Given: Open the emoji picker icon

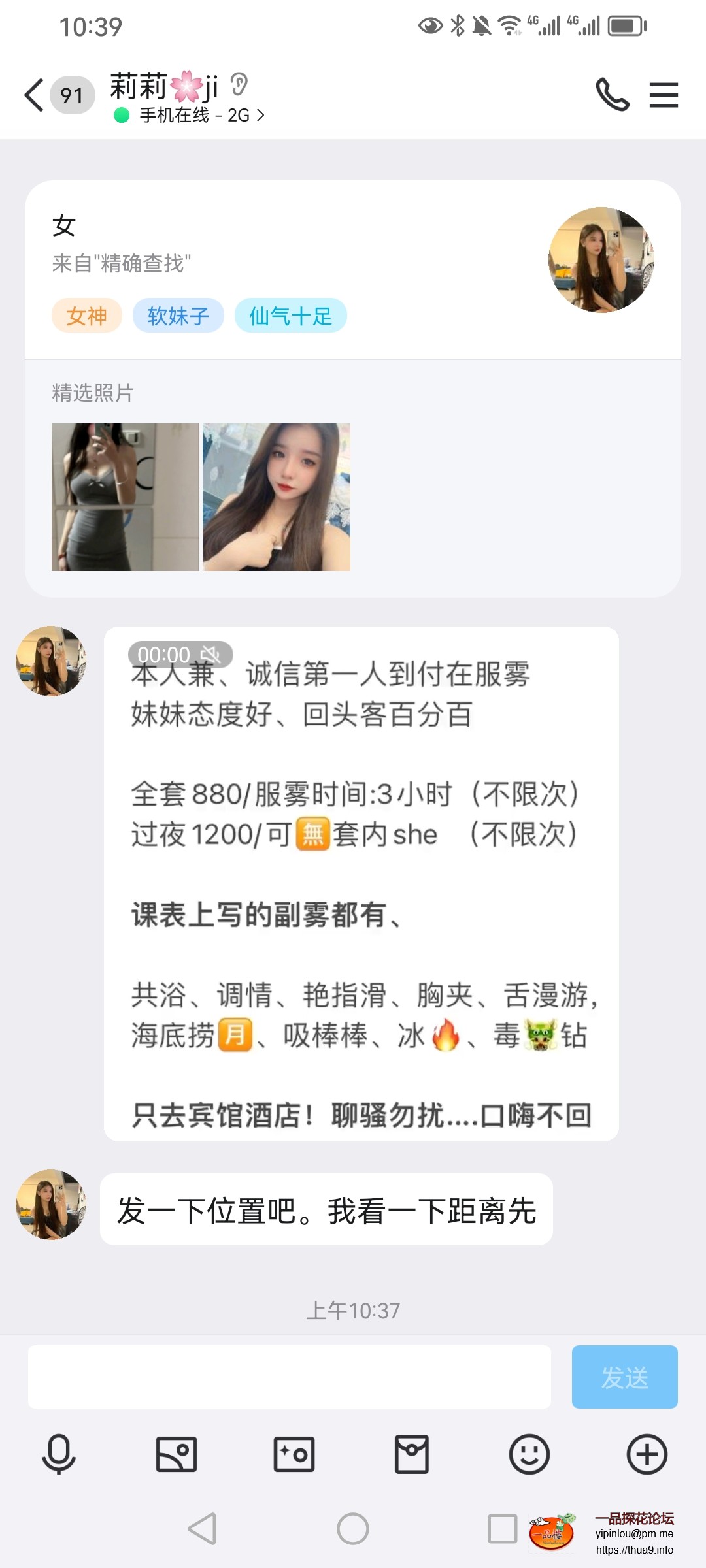Looking at the screenshot, I should pyautogui.click(x=529, y=1454).
